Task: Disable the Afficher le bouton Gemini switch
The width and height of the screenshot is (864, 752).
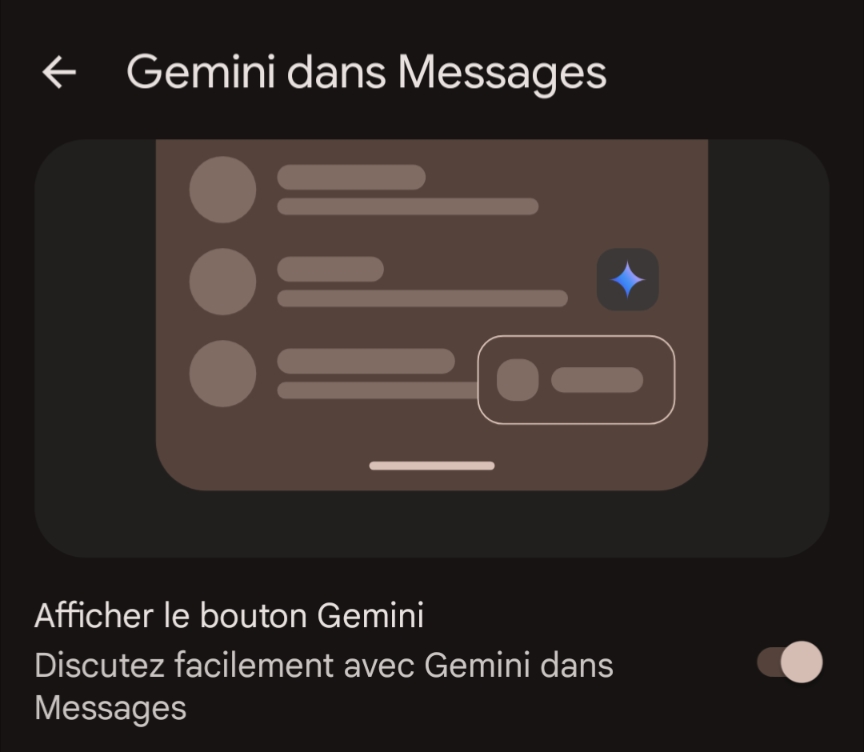Action: [790, 662]
